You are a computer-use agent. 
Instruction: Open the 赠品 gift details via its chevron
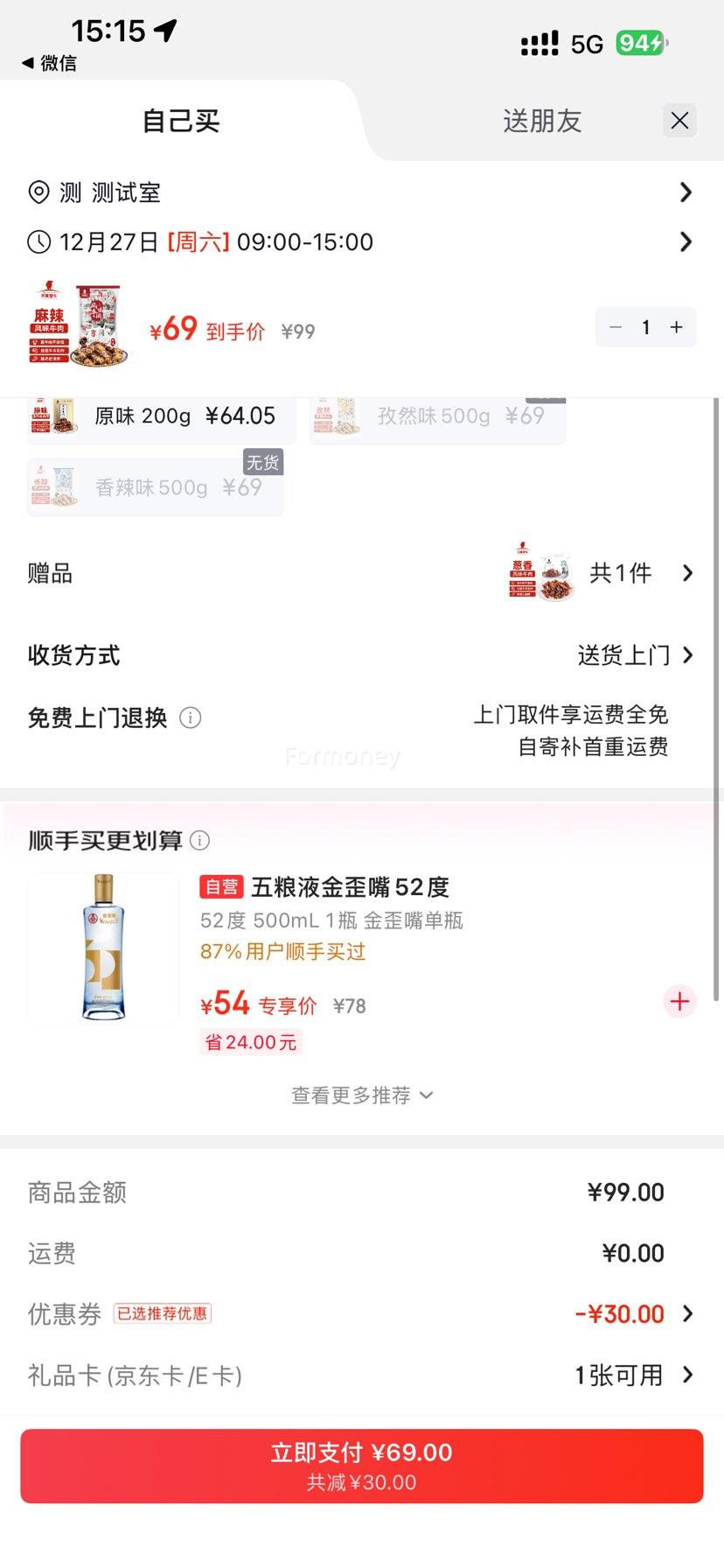(688, 573)
